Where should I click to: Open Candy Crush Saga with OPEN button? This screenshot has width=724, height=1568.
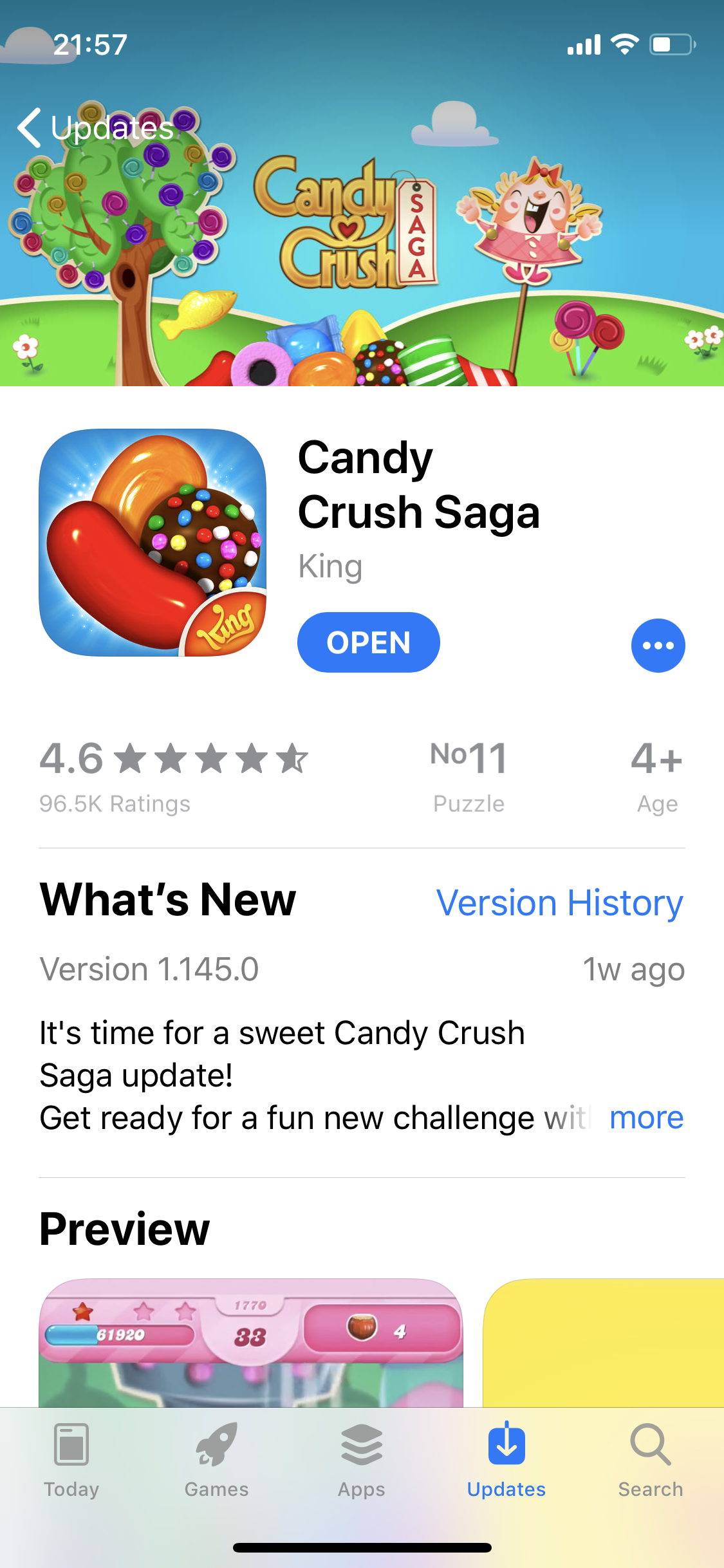coord(368,642)
